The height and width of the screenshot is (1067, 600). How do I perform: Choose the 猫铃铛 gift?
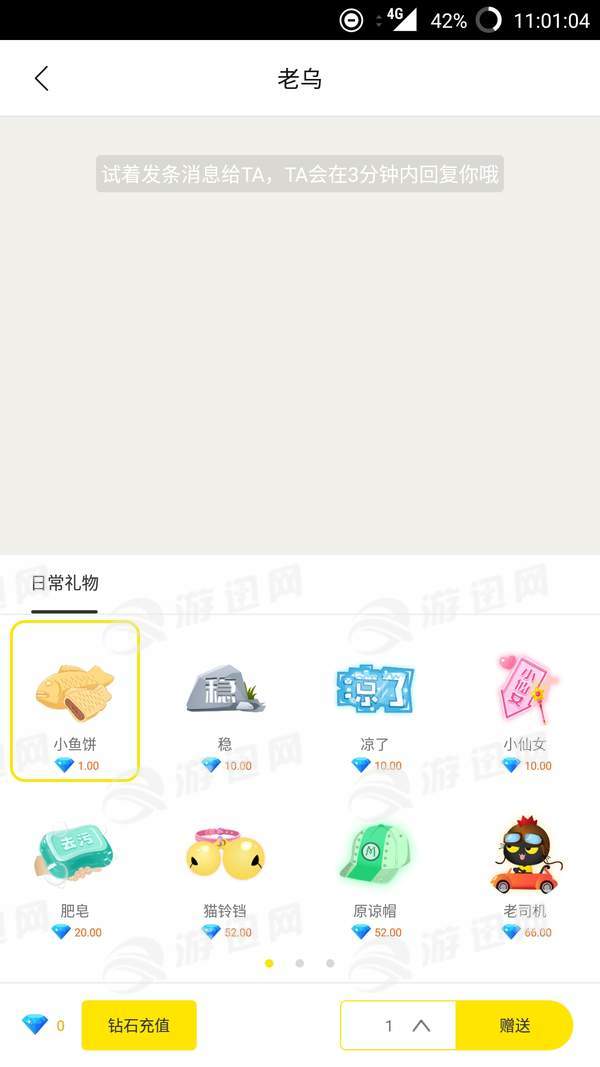(225, 867)
